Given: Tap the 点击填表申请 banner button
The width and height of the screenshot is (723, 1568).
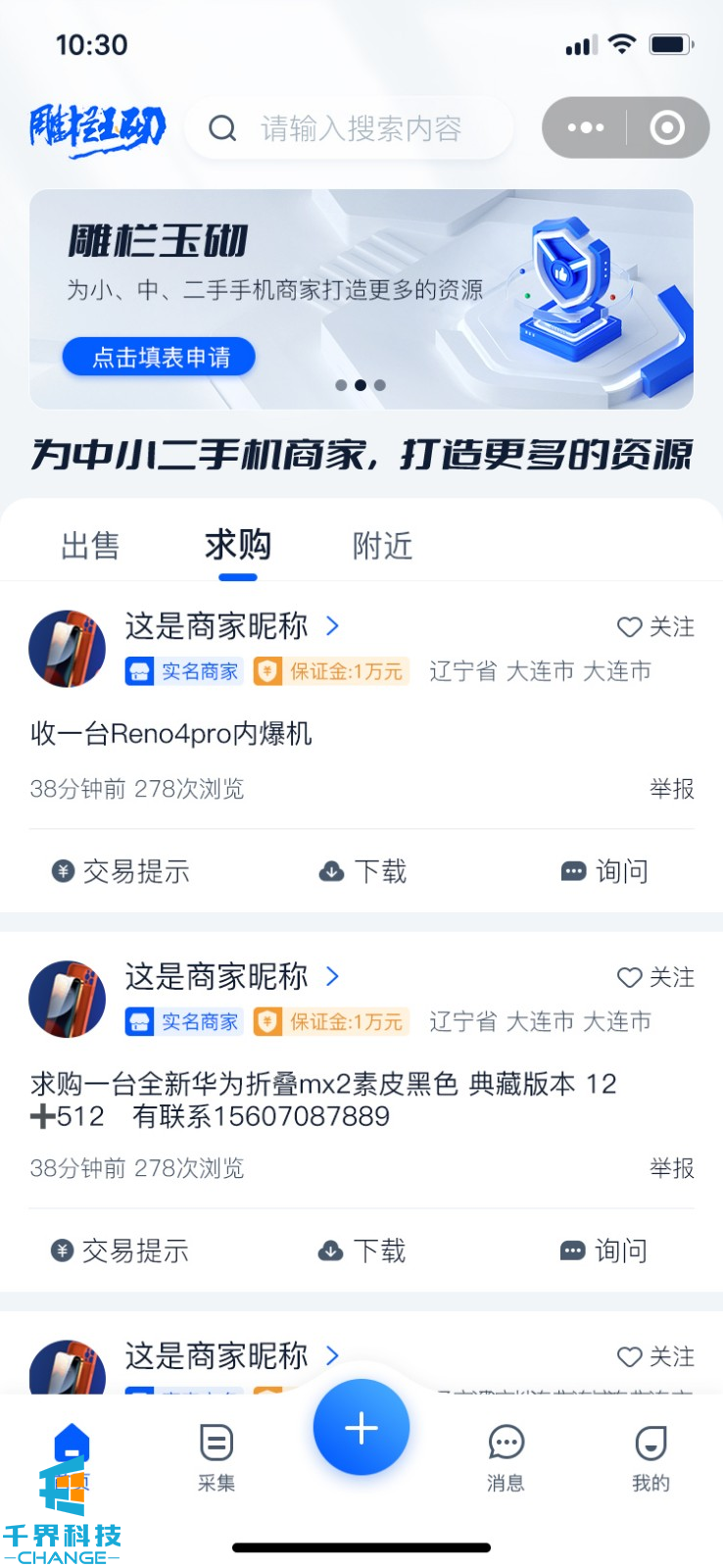Looking at the screenshot, I should click(x=159, y=357).
